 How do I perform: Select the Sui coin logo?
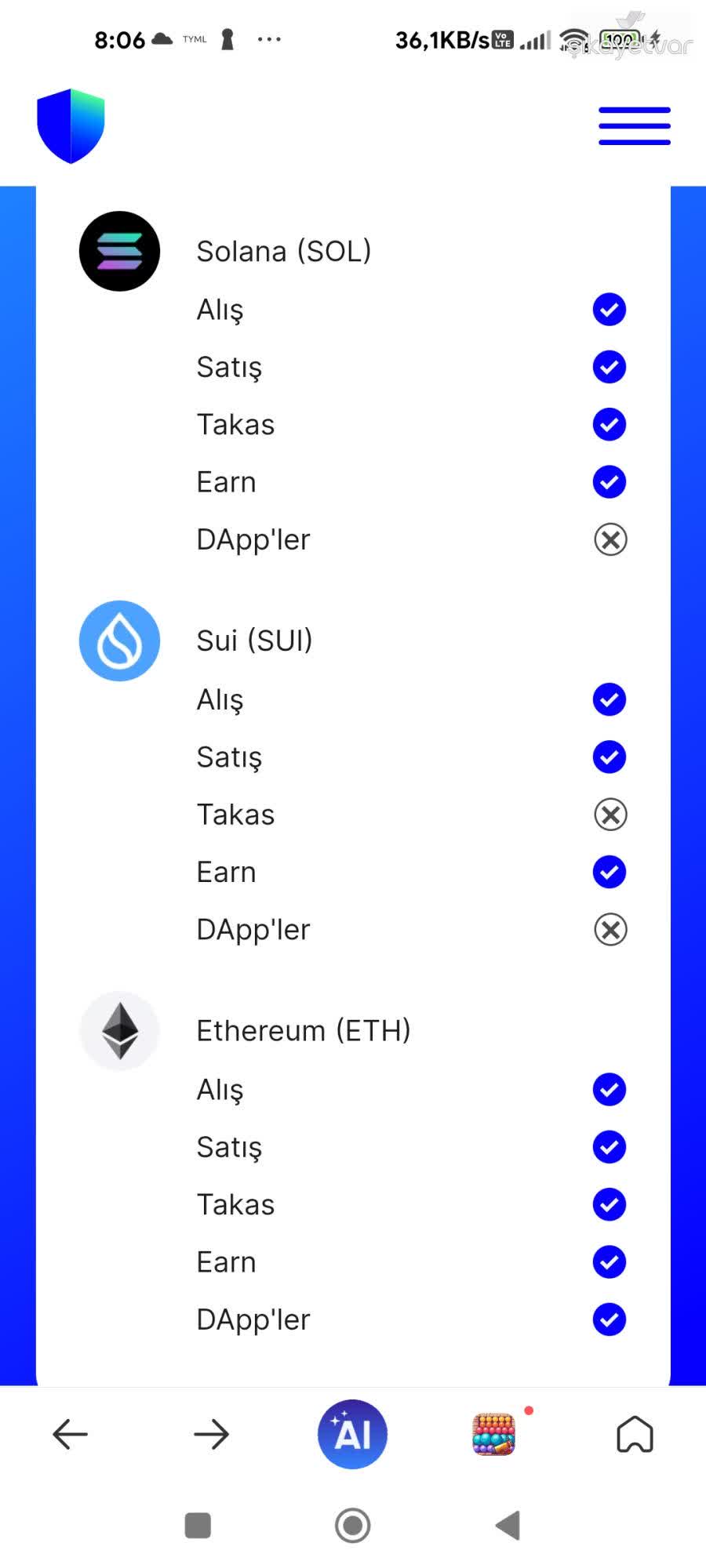[x=119, y=641]
